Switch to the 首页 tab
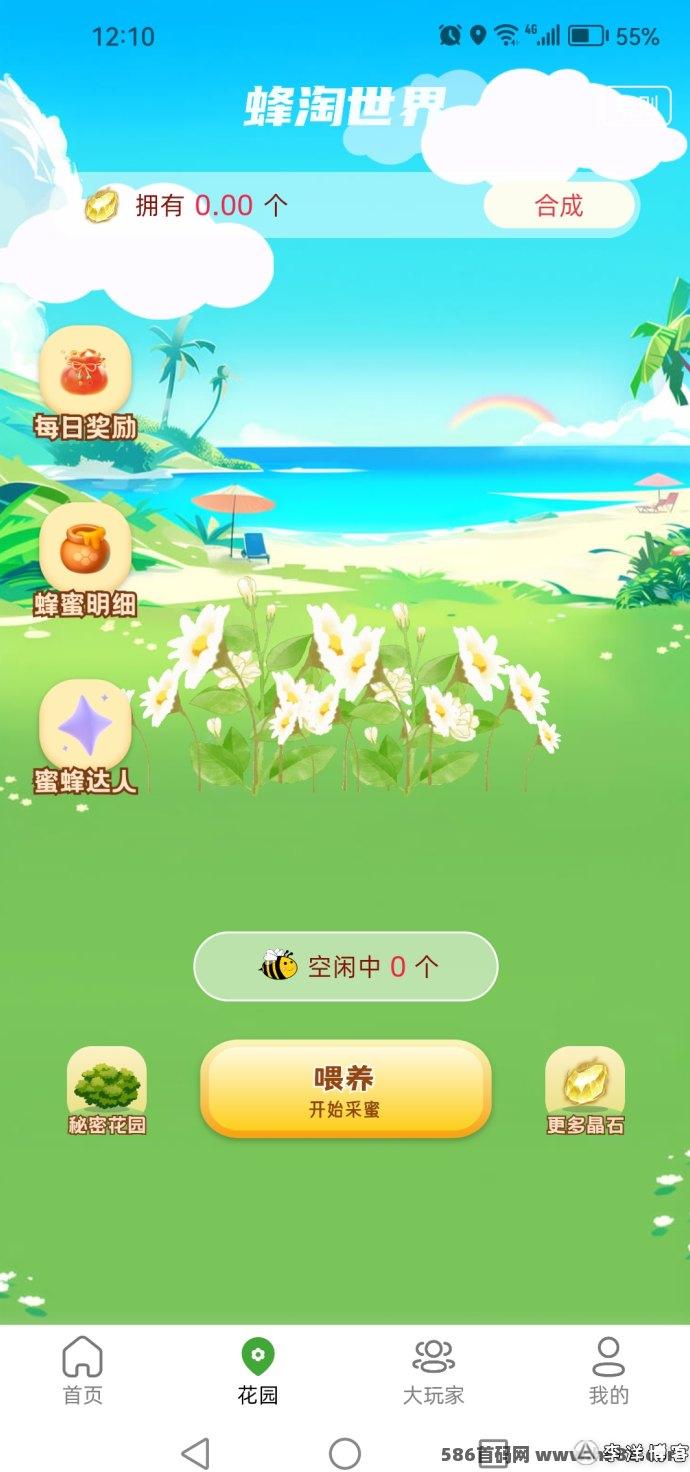This screenshot has height=1472, width=690. point(83,1371)
